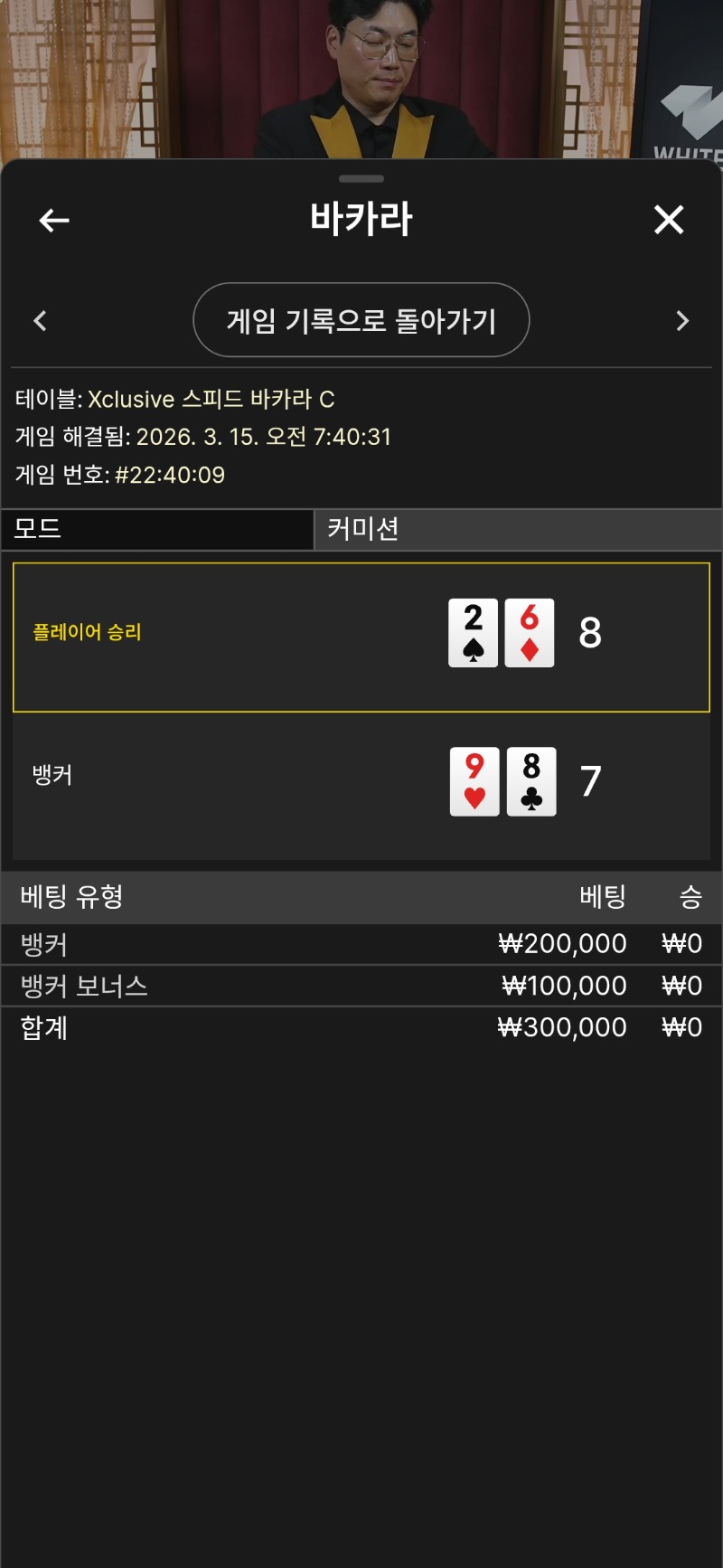Tap 게임 기록으로 돌아가기 button
723x1568 pixels.
pos(361,320)
